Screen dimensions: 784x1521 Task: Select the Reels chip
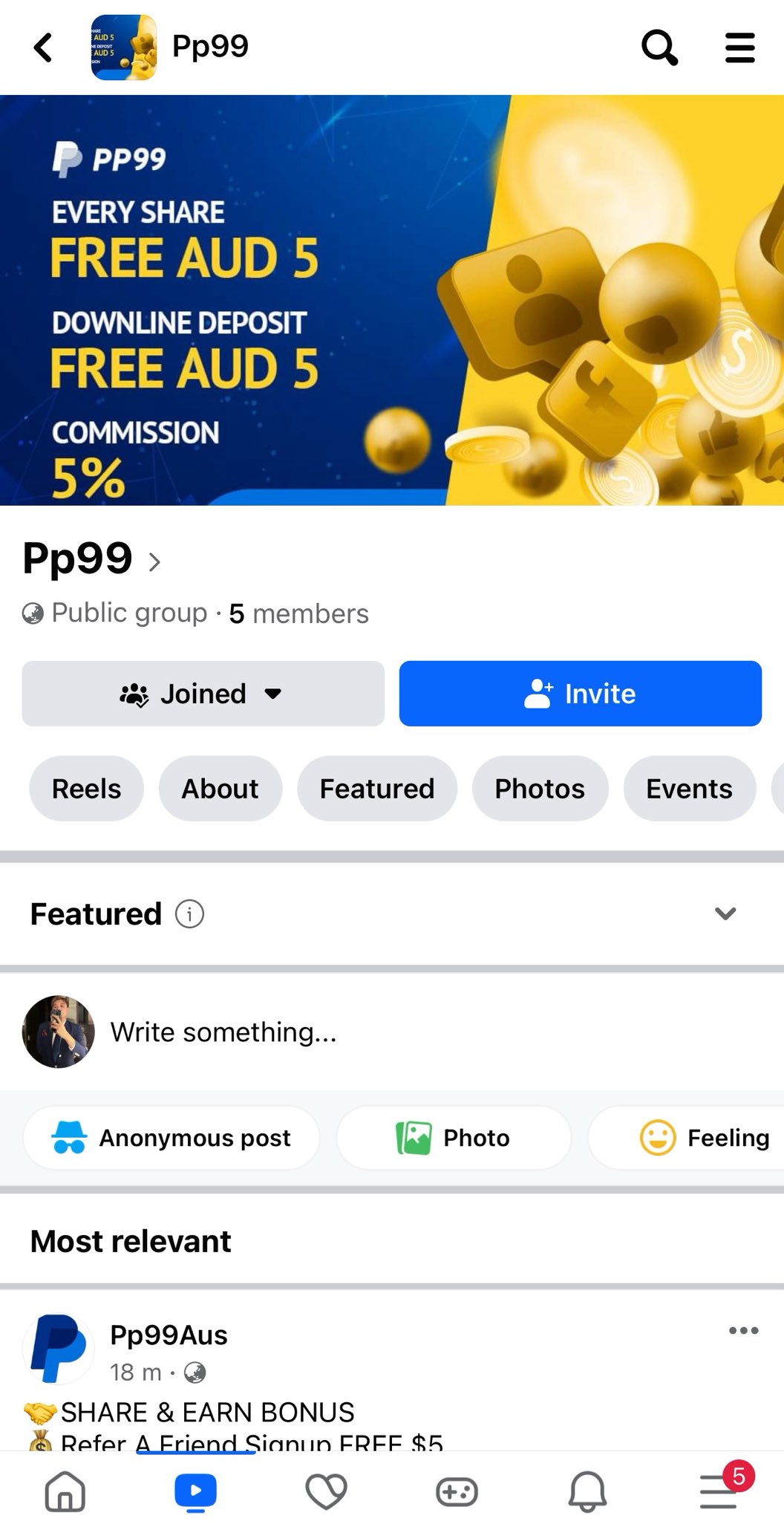[86, 789]
